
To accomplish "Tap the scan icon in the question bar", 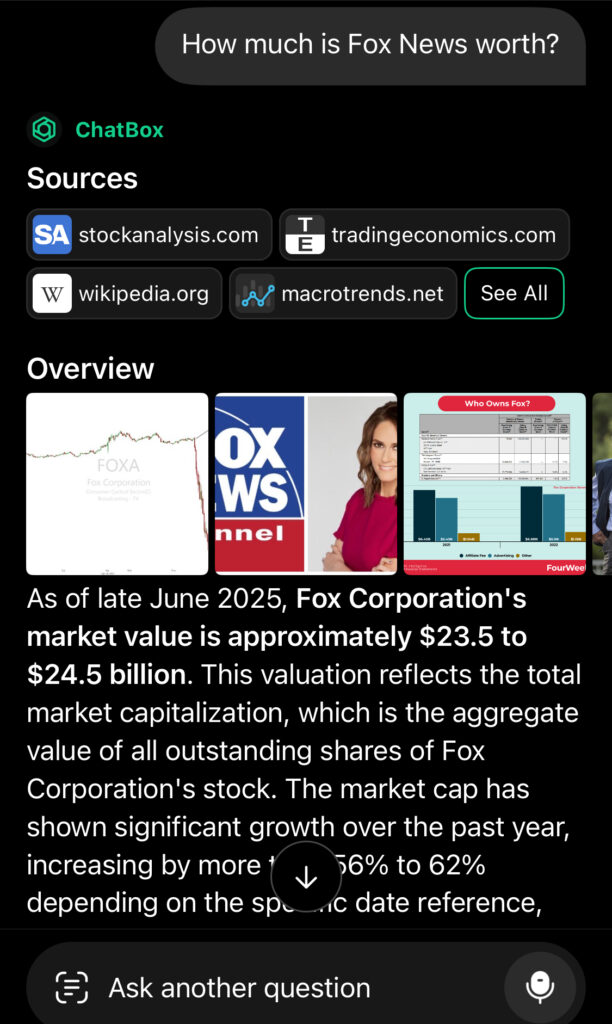I will pyautogui.click(x=71, y=987).
